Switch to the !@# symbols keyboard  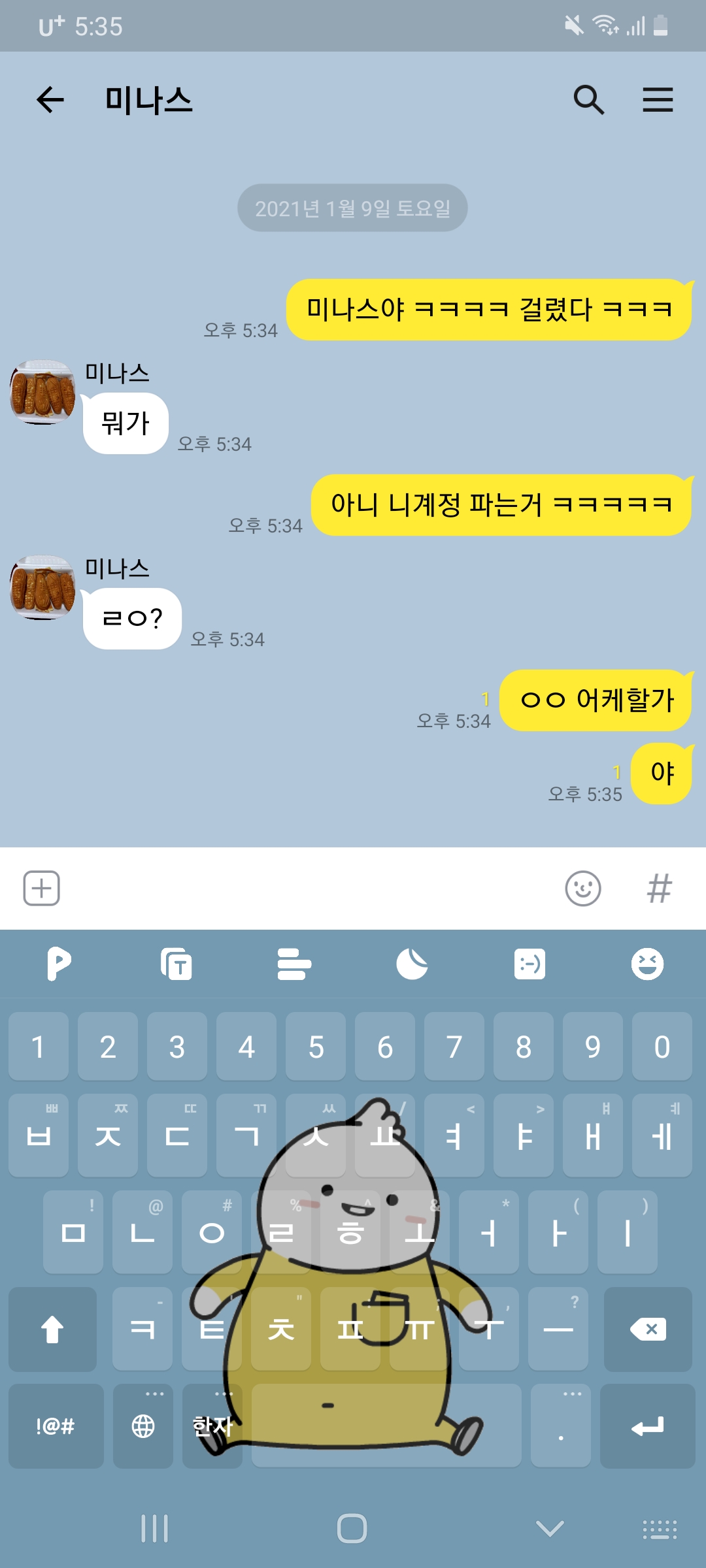(x=56, y=1426)
